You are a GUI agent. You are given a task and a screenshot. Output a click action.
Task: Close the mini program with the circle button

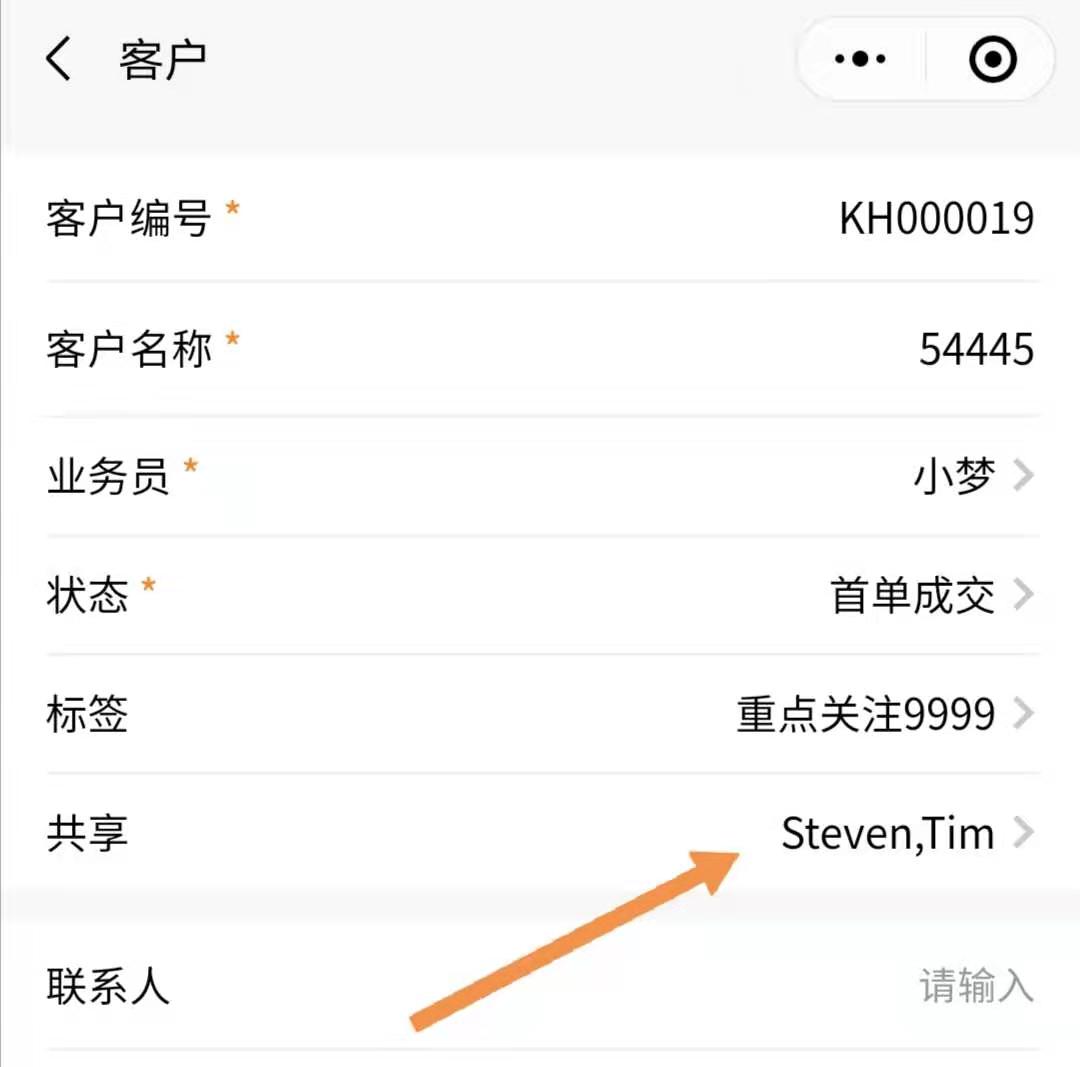pyautogui.click(x=992, y=60)
